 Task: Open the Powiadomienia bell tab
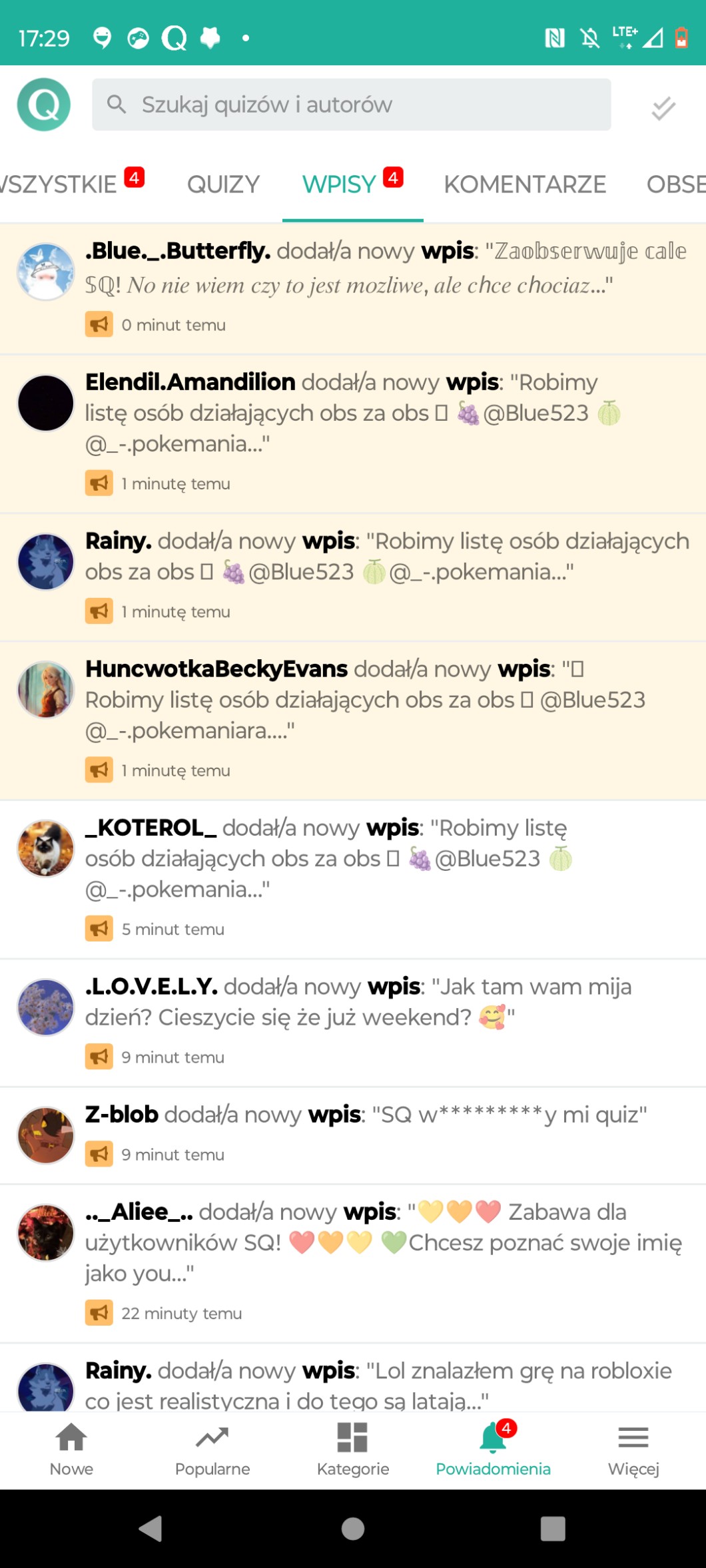click(x=494, y=1450)
